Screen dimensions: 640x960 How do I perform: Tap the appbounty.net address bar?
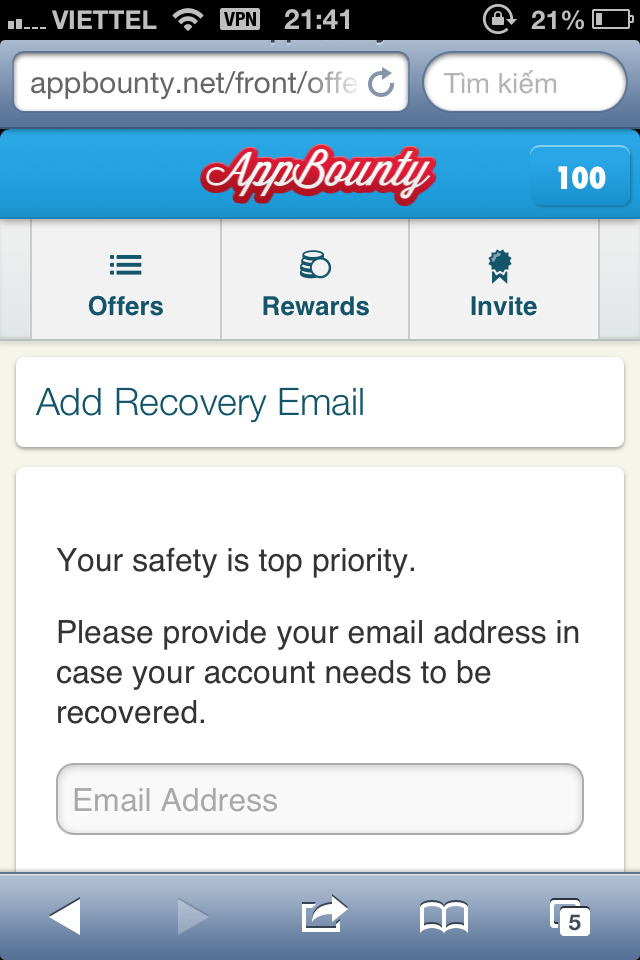pyautogui.click(x=190, y=83)
